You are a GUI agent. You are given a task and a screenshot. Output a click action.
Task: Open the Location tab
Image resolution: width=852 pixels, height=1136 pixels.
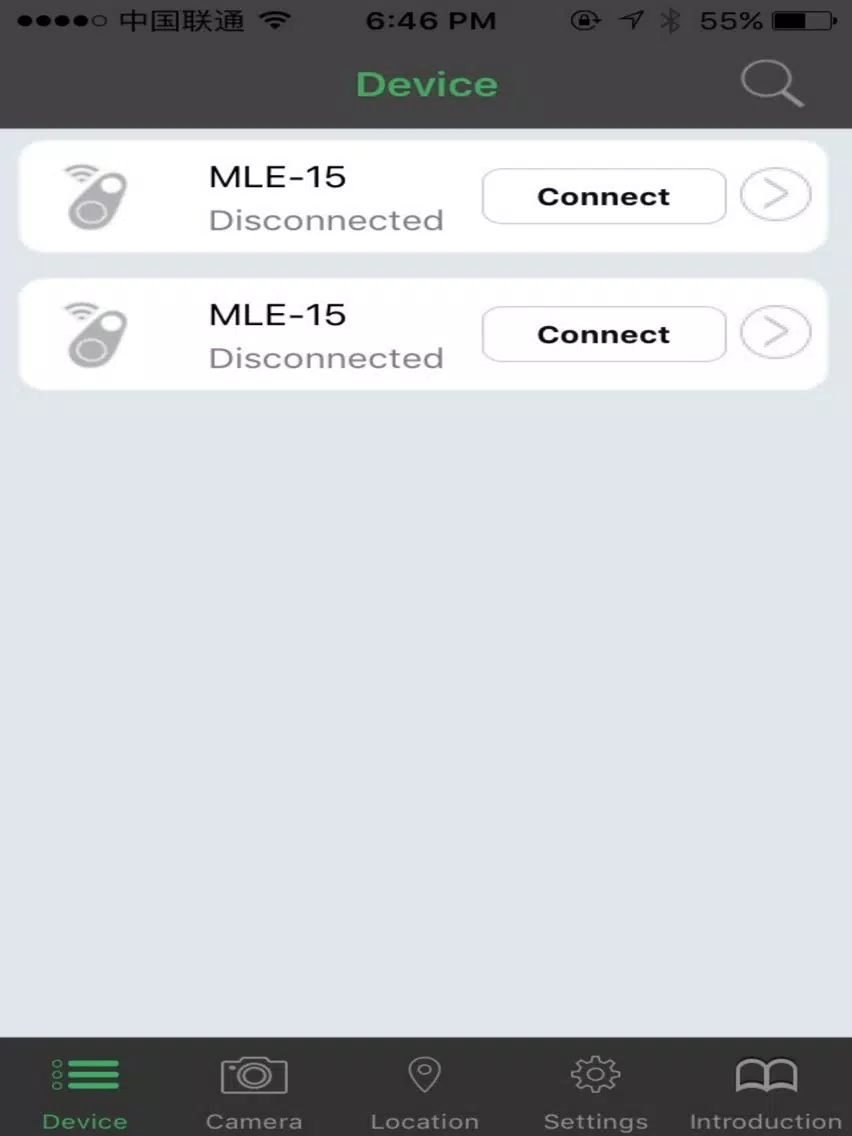(425, 1090)
